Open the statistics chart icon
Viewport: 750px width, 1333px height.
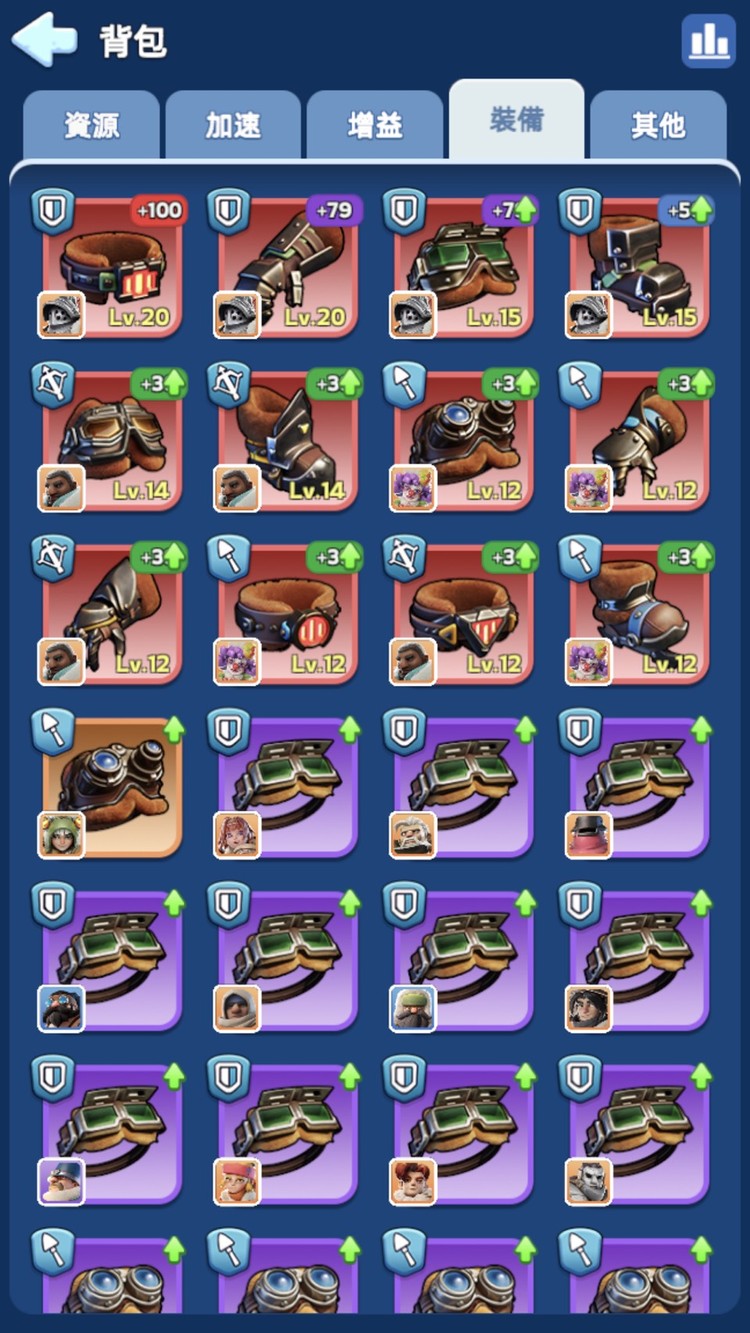(x=708, y=41)
